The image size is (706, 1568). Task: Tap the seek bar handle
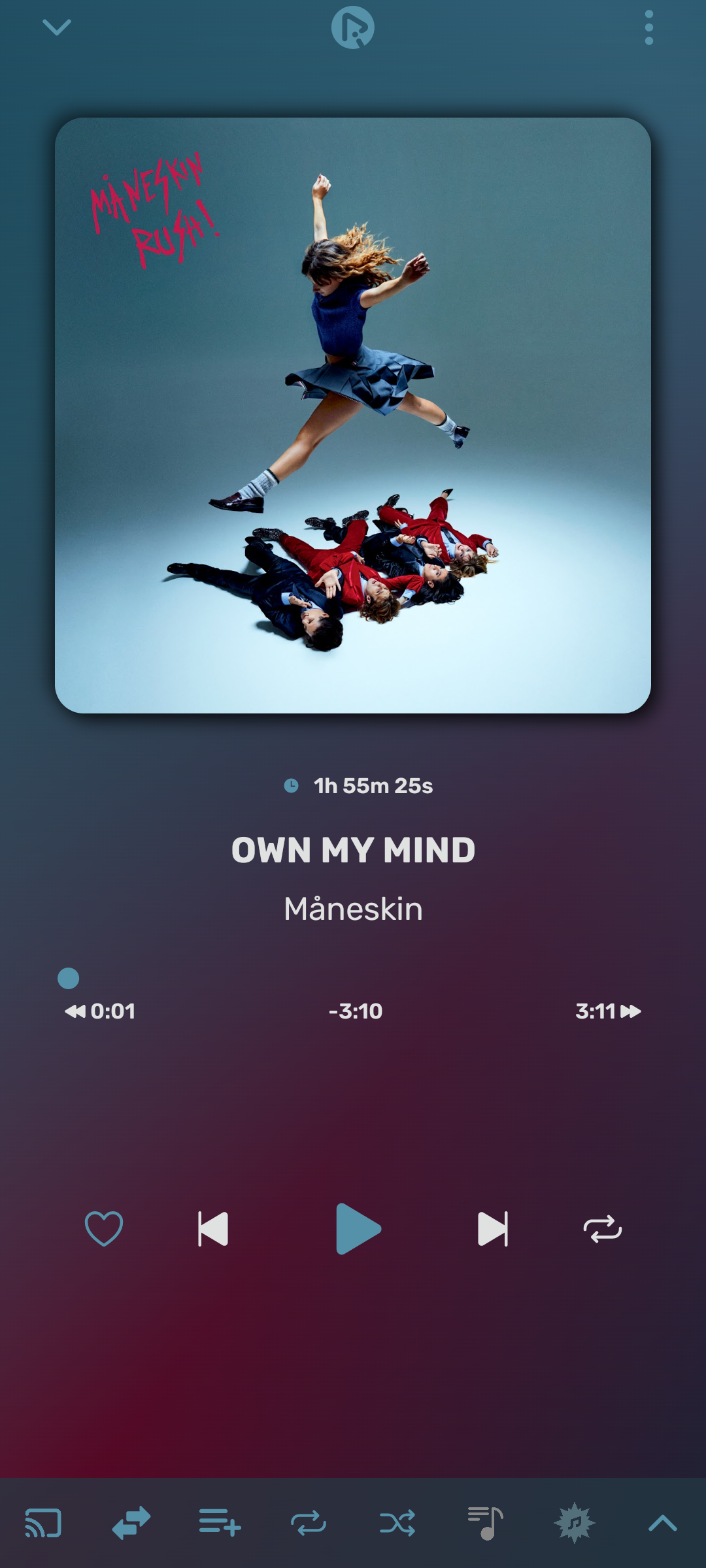tap(69, 978)
